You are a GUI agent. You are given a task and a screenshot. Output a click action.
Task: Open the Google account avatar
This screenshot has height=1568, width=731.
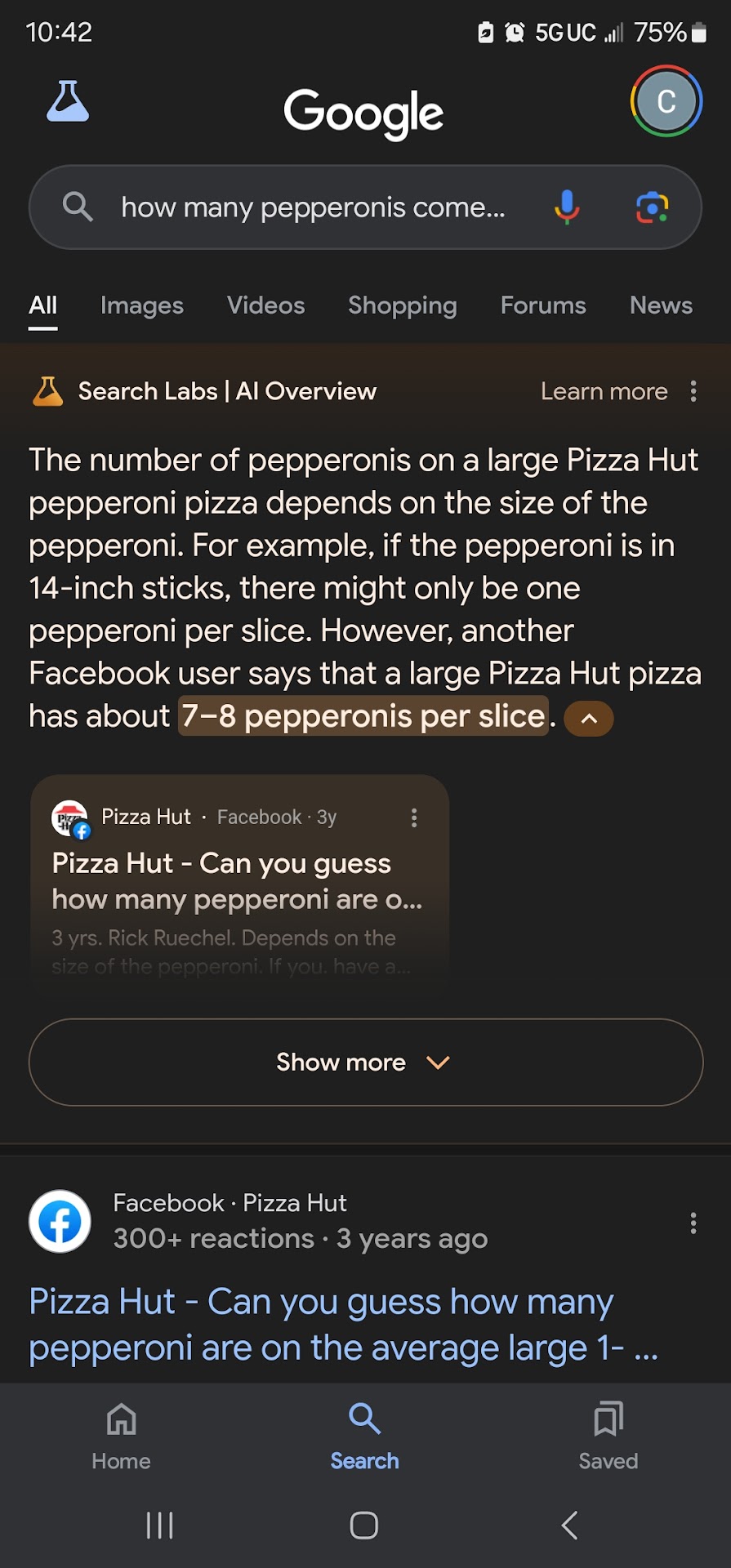(x=666, y=101)
